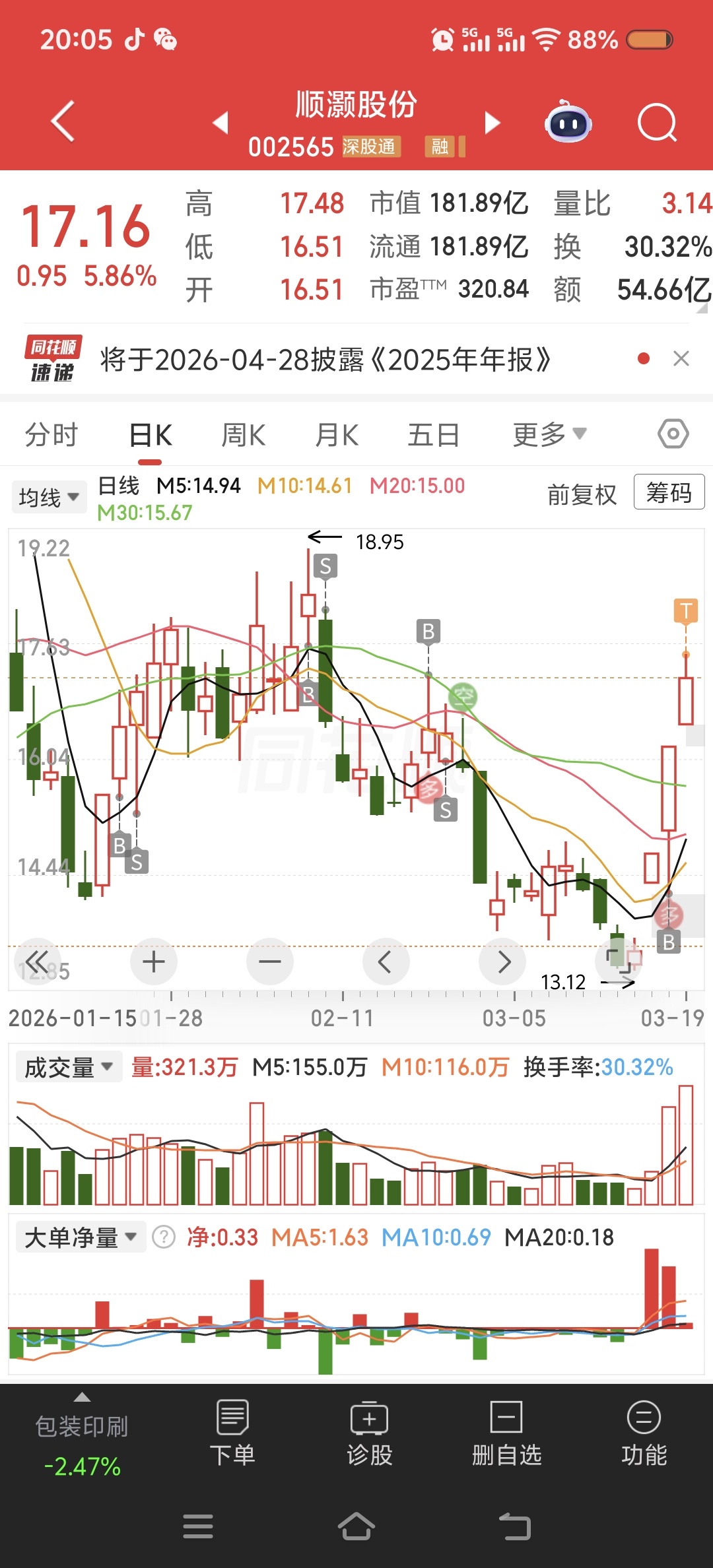Zoom out the K-line chart
The height and width of the screenshot is (1568, 713).
(x=270, y=962)
